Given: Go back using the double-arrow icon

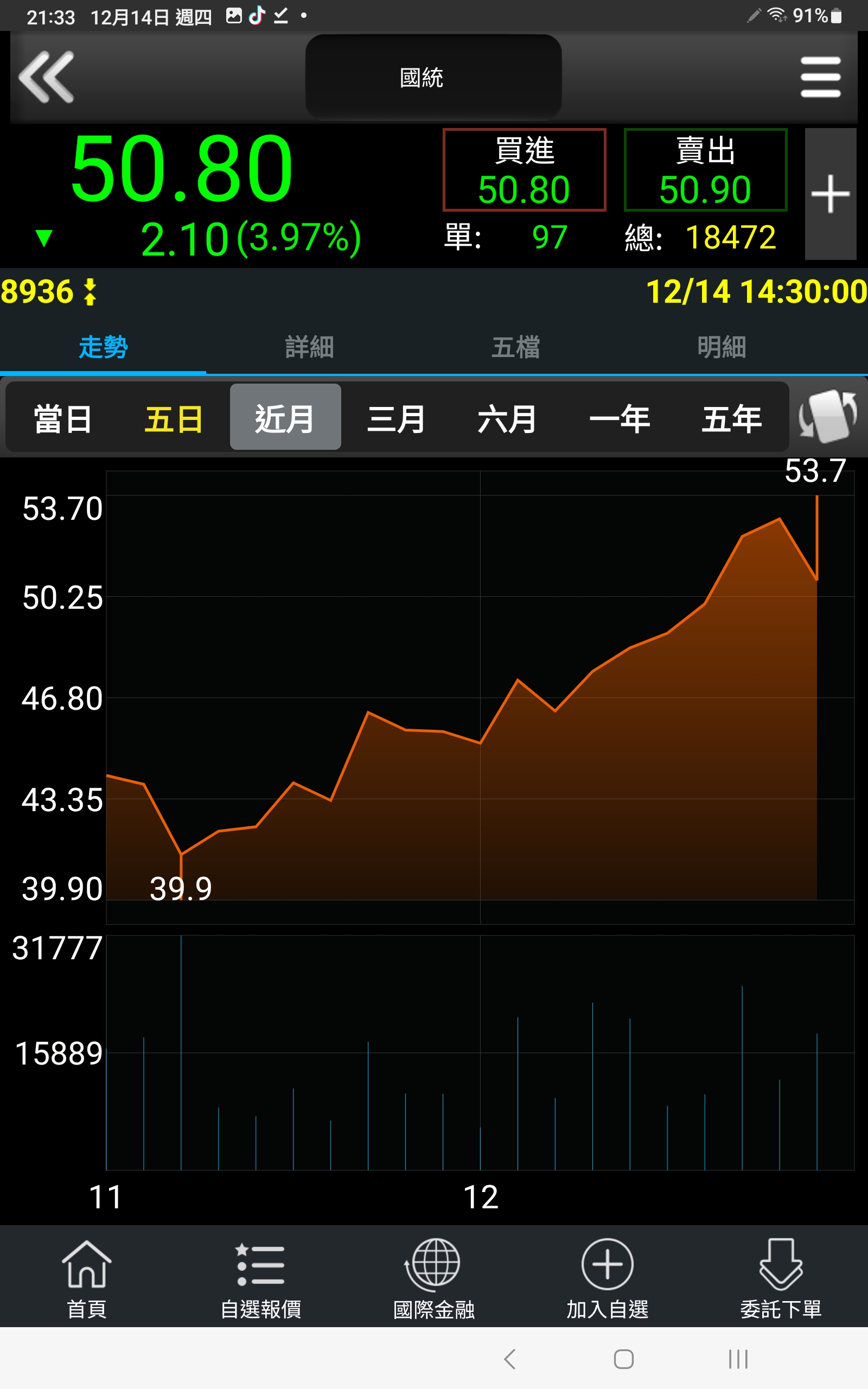Looking at the screenshot, I should 47,77.
